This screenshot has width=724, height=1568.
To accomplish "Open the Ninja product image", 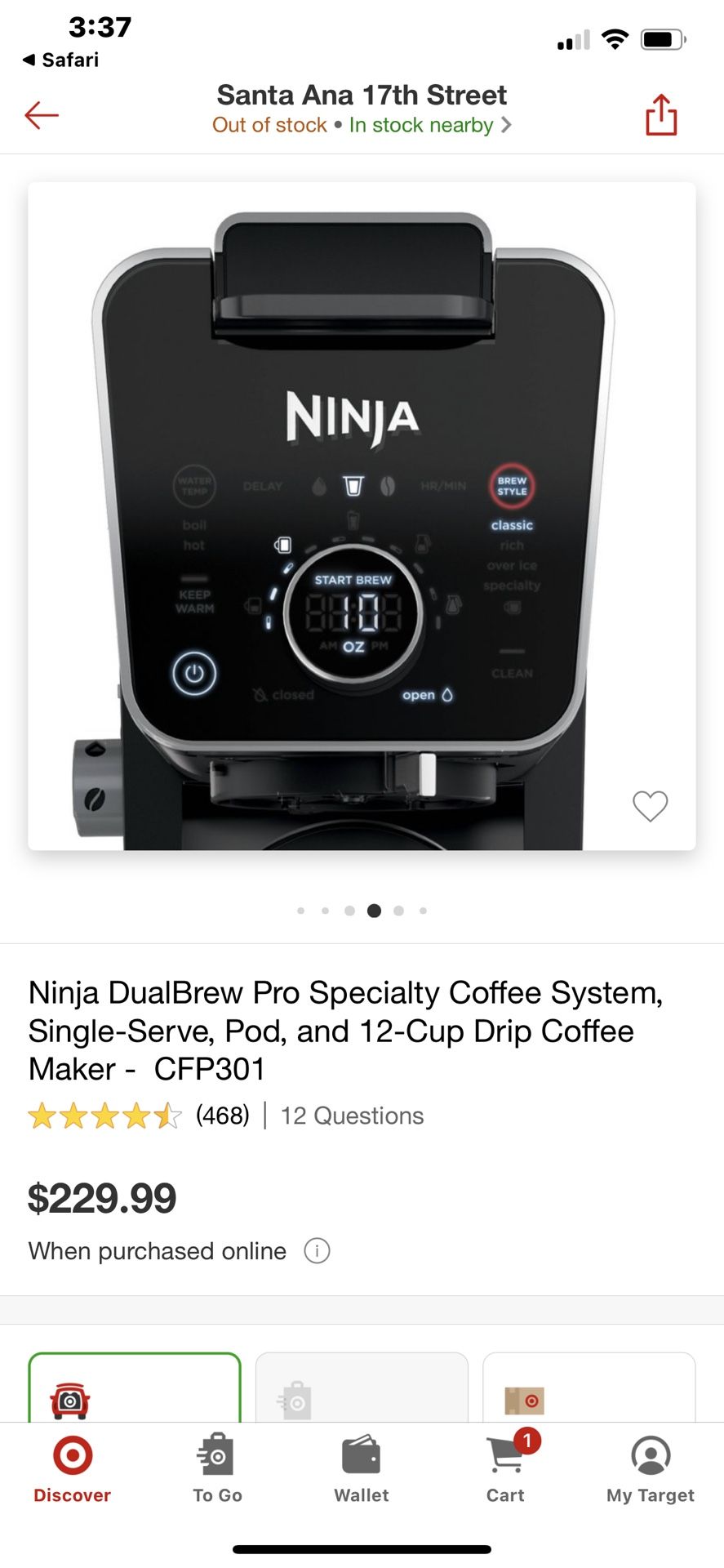I will (362, 514).
